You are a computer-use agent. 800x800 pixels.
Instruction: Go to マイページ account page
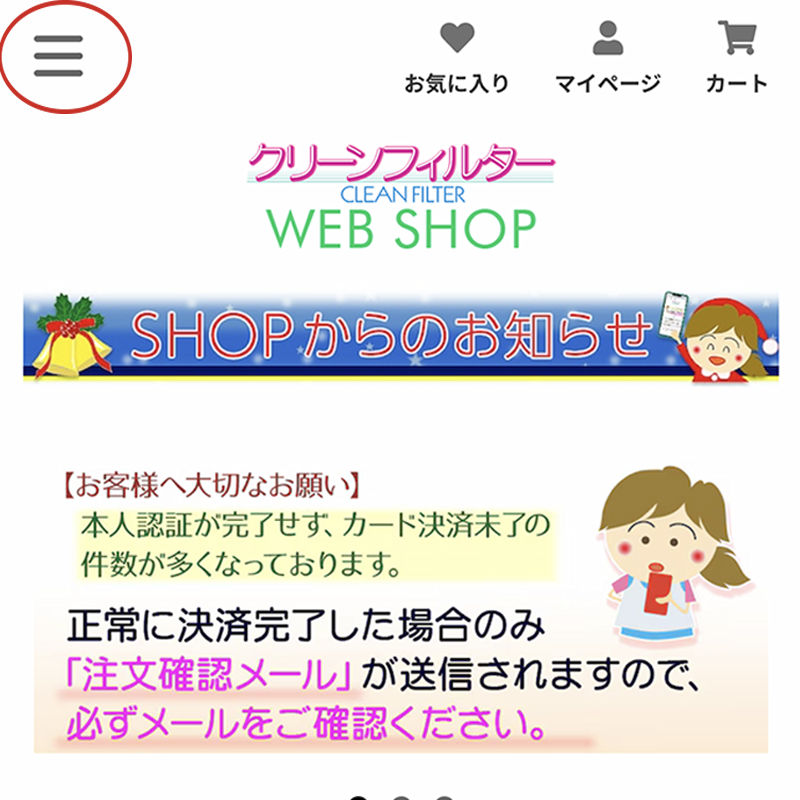coord(607,57)
